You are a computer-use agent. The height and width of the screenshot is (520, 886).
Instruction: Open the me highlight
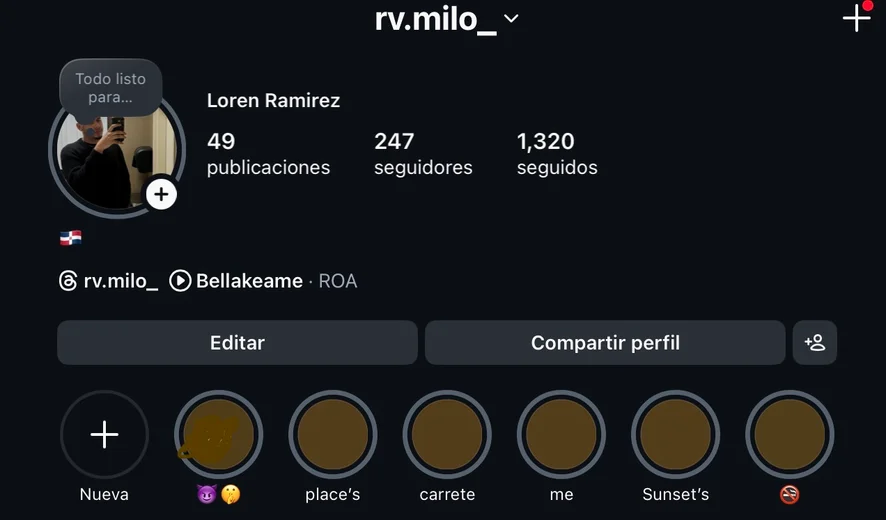(x=561, y=435)
